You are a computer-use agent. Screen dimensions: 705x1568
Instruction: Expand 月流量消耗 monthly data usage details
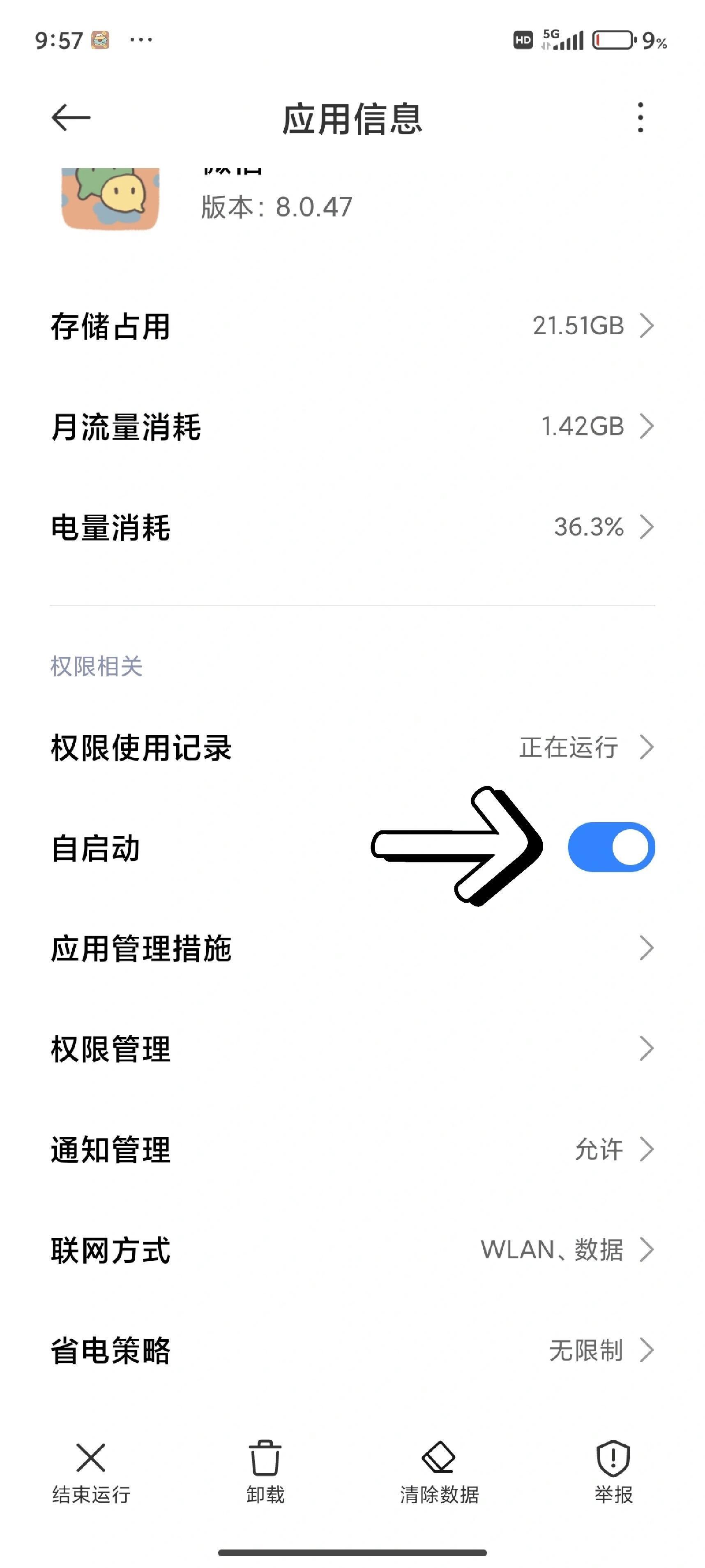pos(352,427)
